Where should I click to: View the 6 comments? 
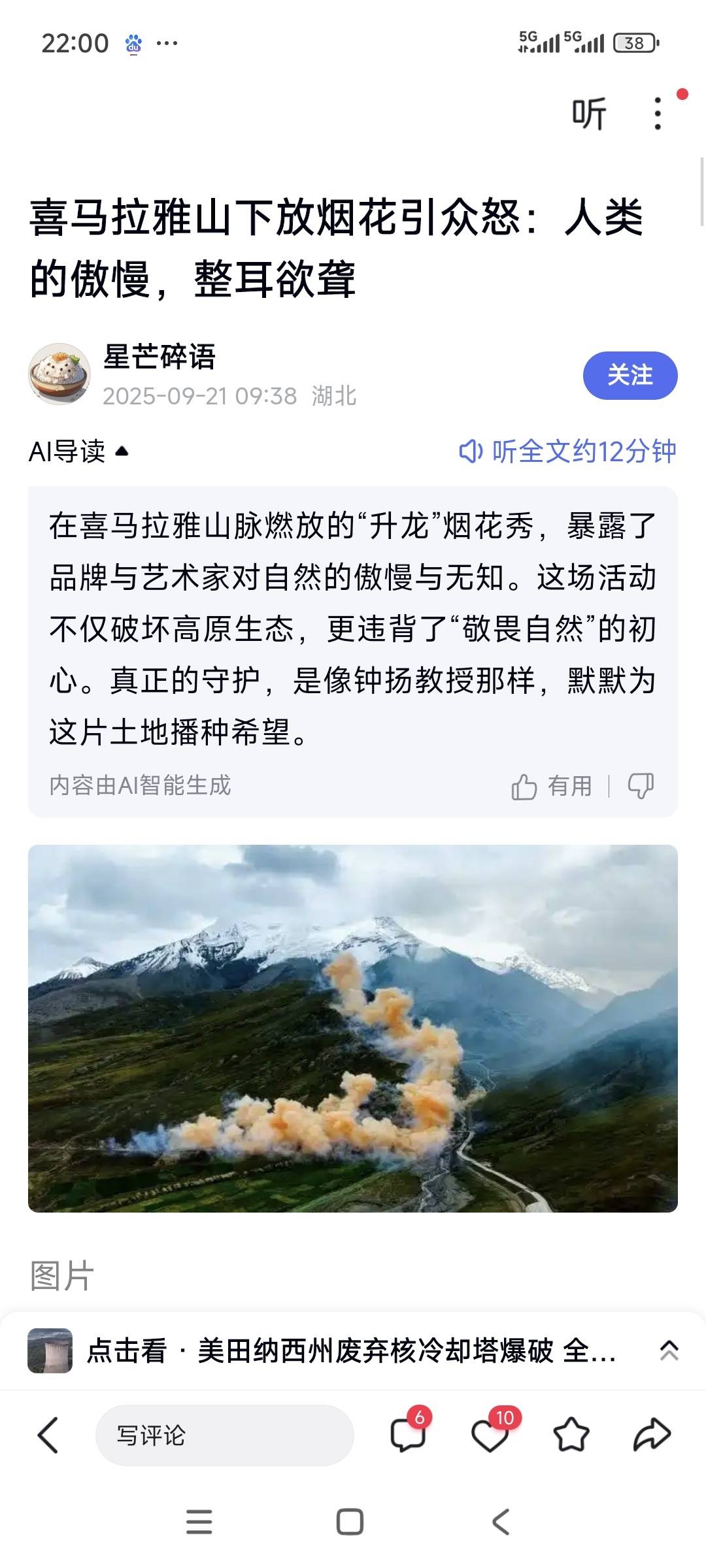point(408,1435)
